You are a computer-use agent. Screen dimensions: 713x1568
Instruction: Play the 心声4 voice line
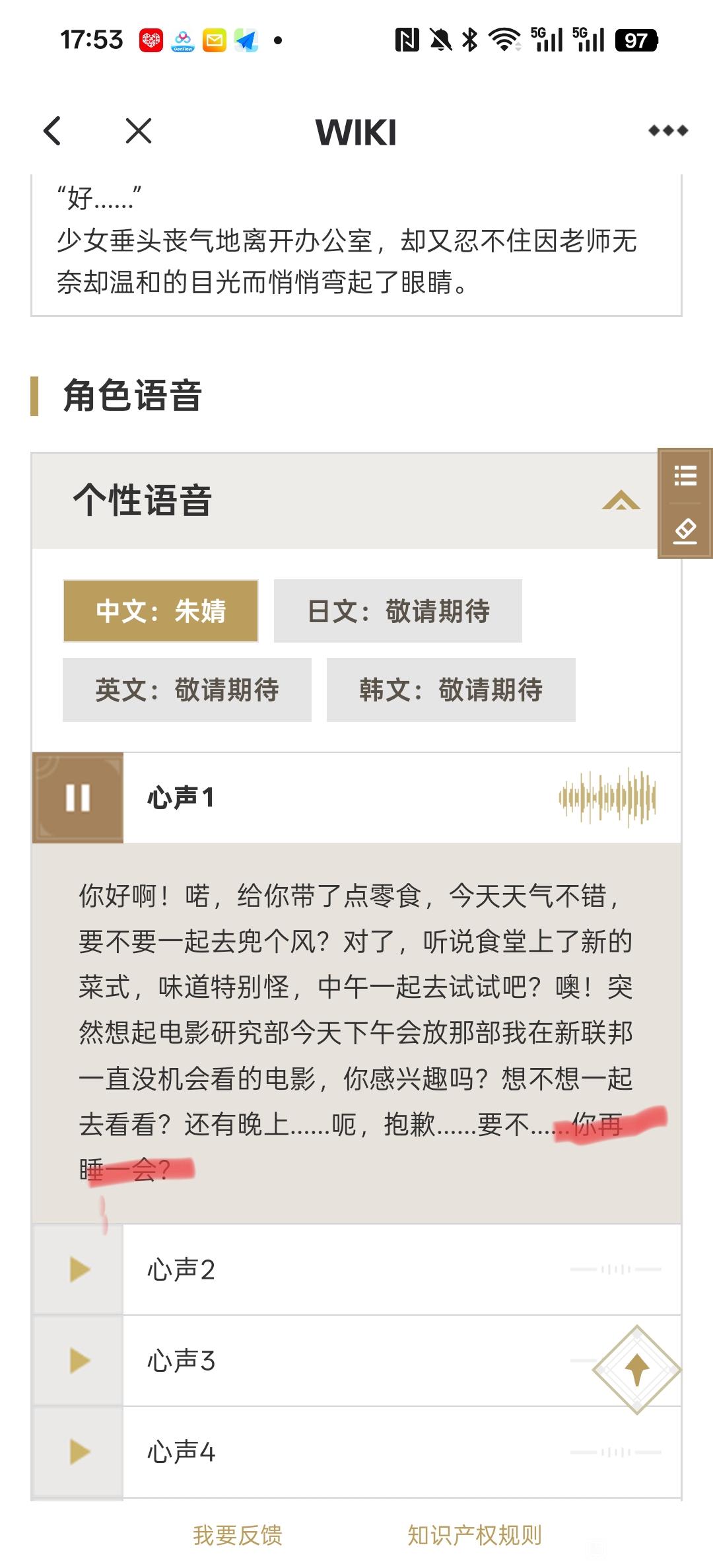(79, 1452)
